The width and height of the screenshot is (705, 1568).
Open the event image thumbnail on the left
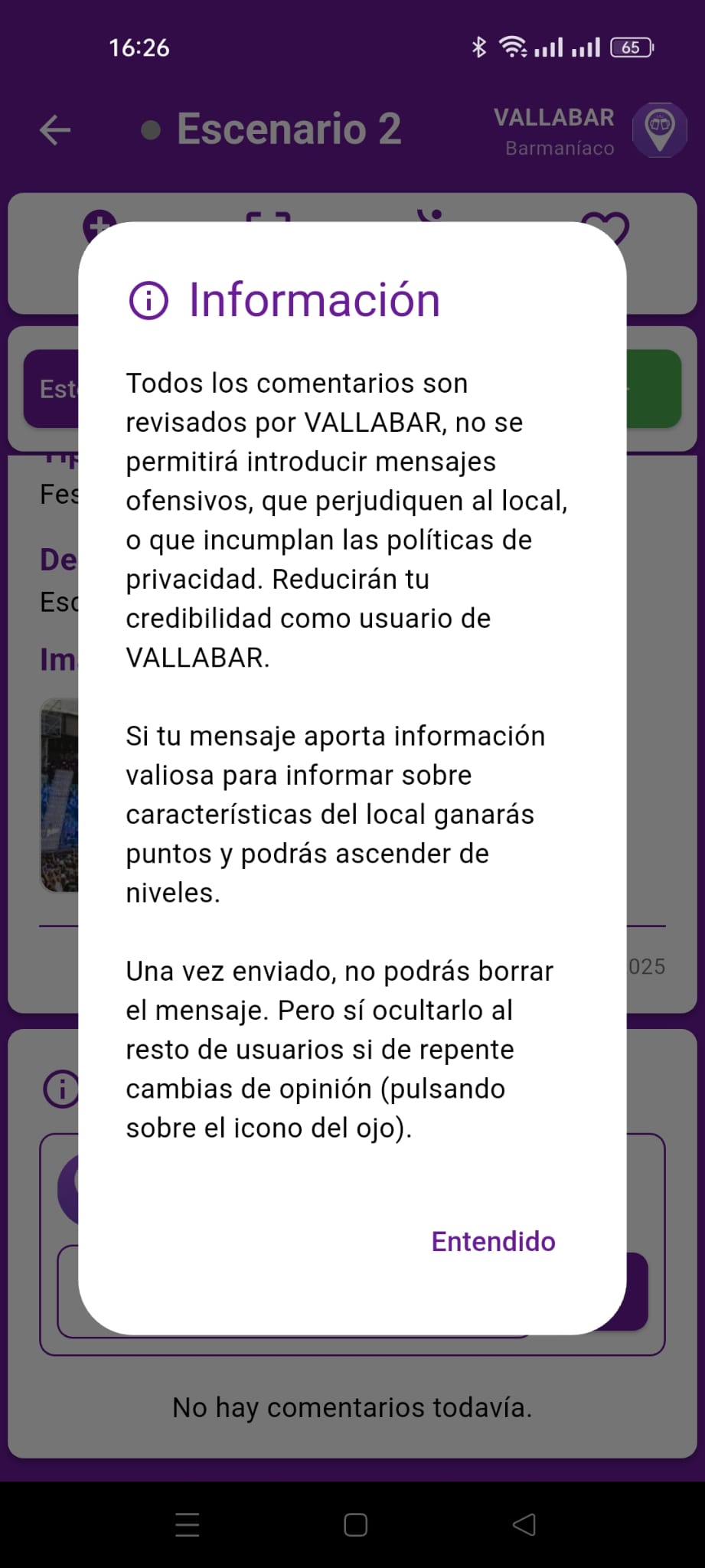click(x=60, y=796)
